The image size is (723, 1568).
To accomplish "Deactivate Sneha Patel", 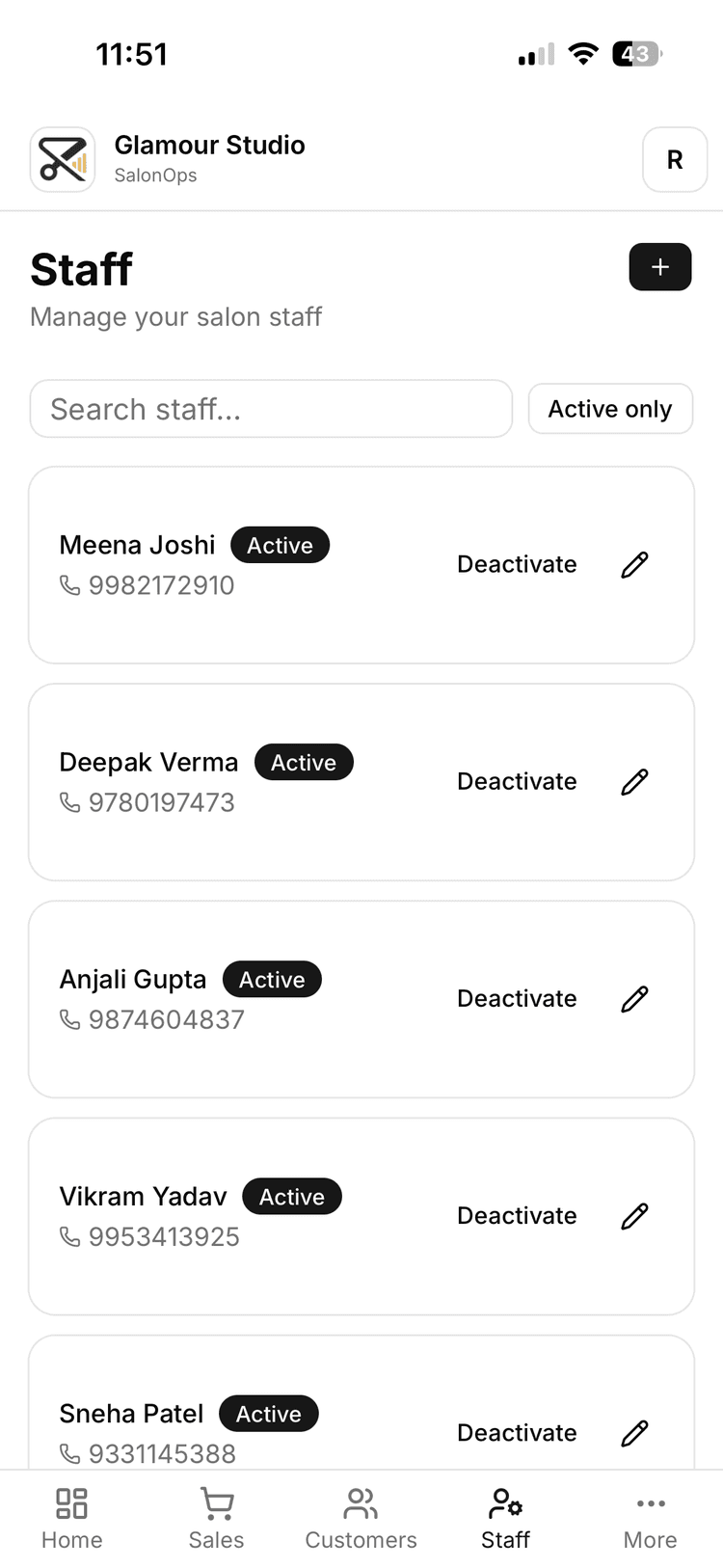I will coord(517,1432).
